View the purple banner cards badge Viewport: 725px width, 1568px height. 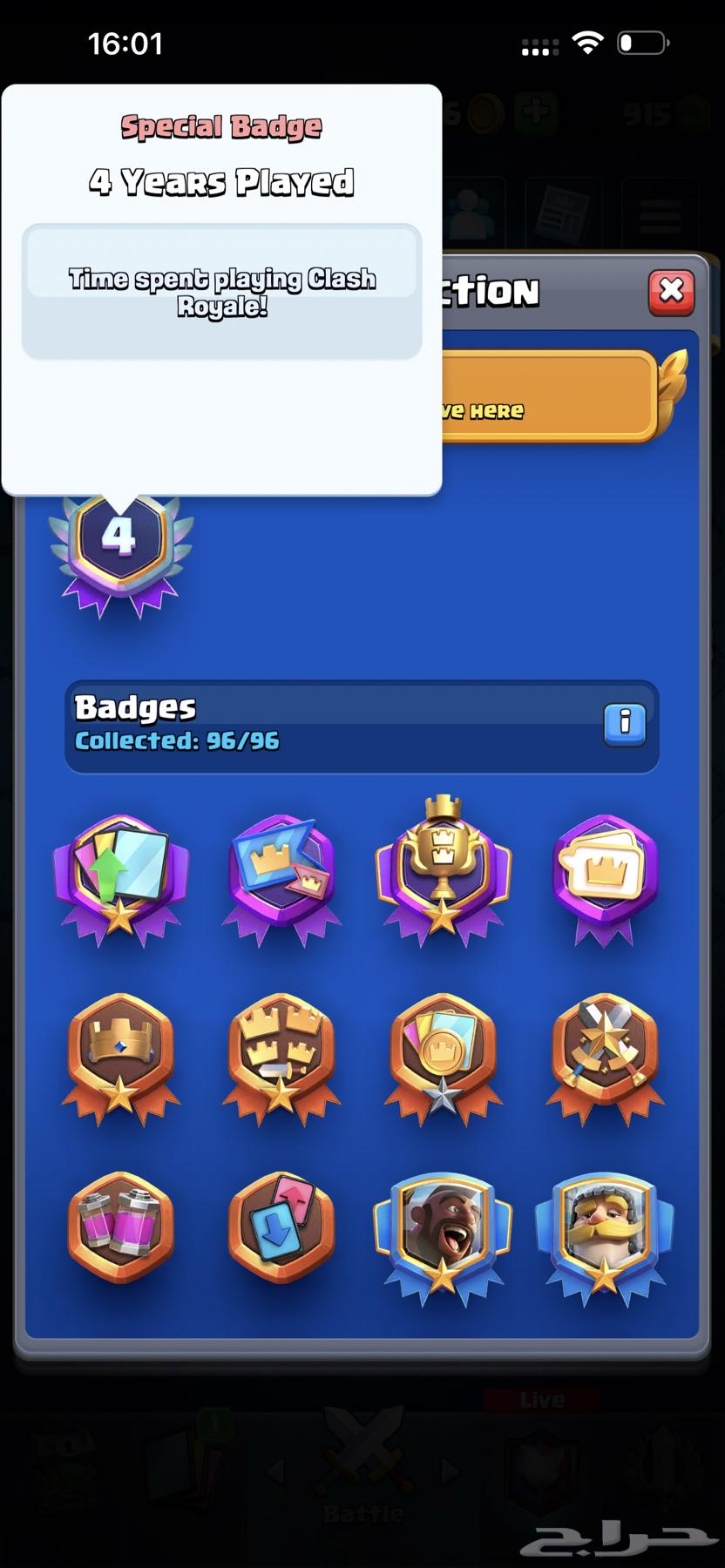tap(281, 877)
